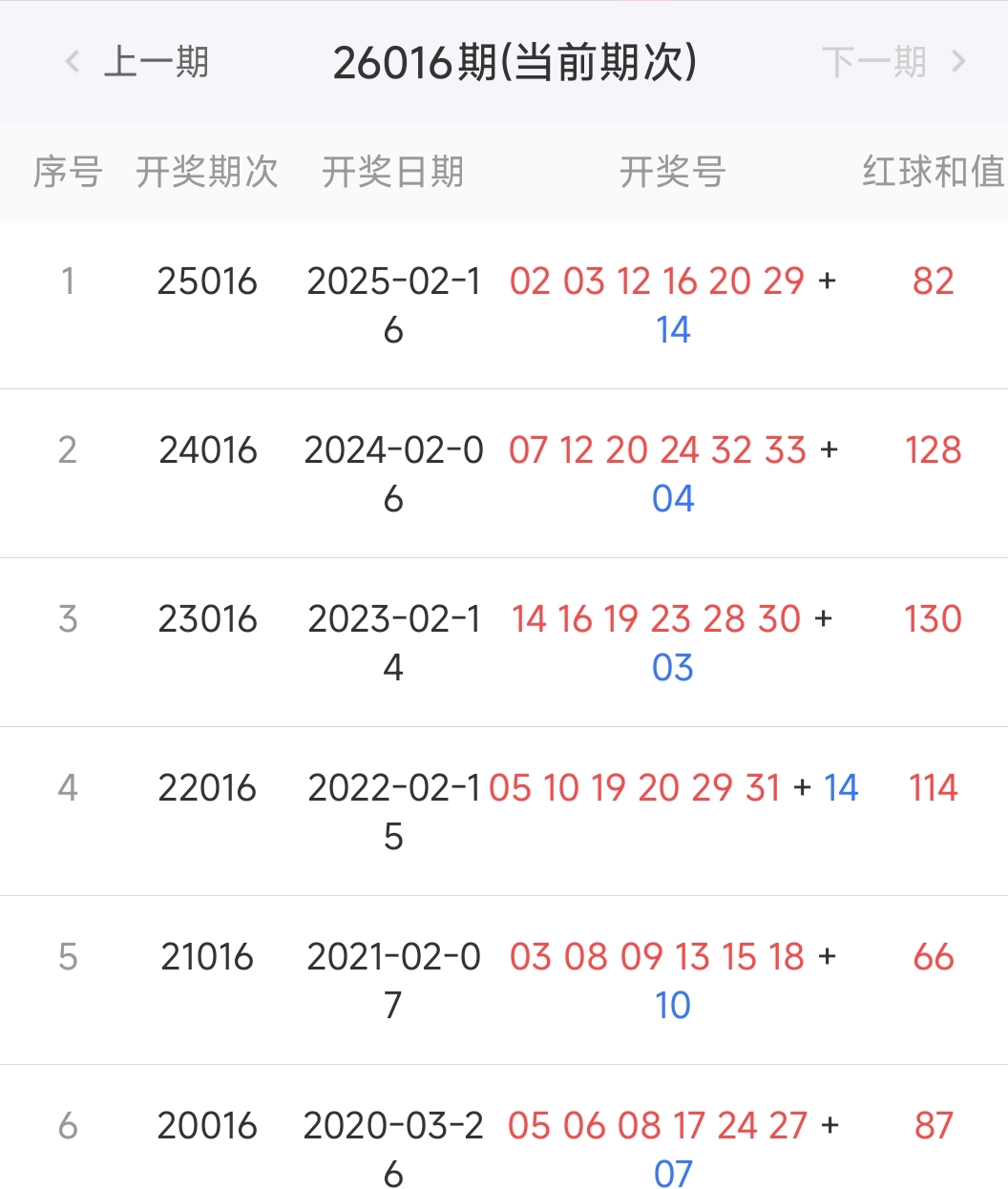Select draw period 21016
1008x1189 pixels.
click(x=207, y=955)
